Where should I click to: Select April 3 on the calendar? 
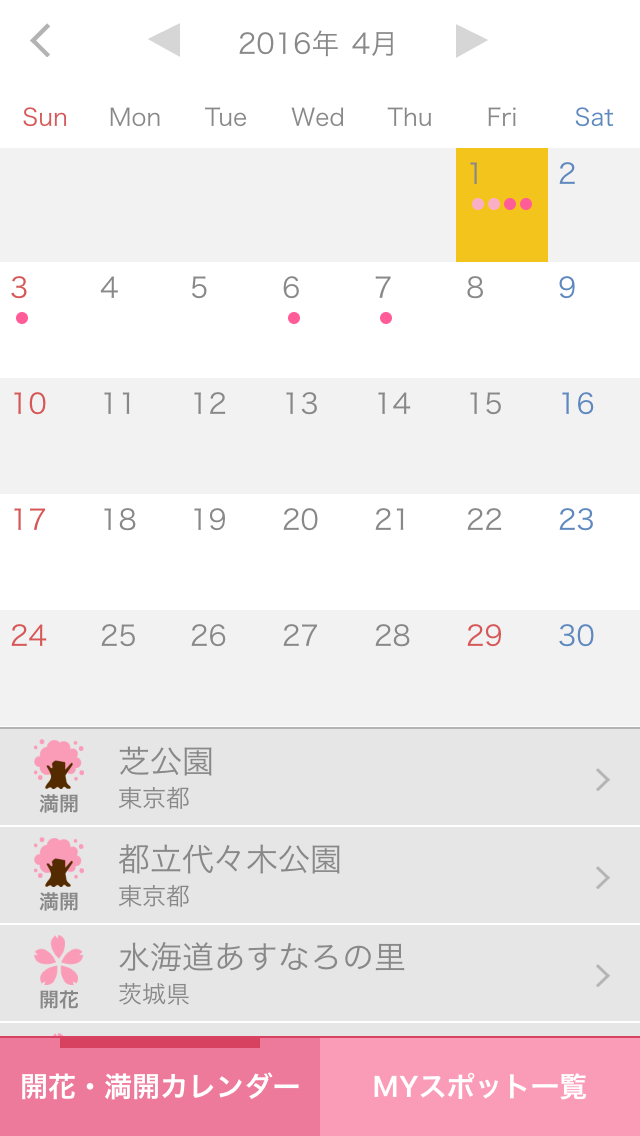(46, 320)
